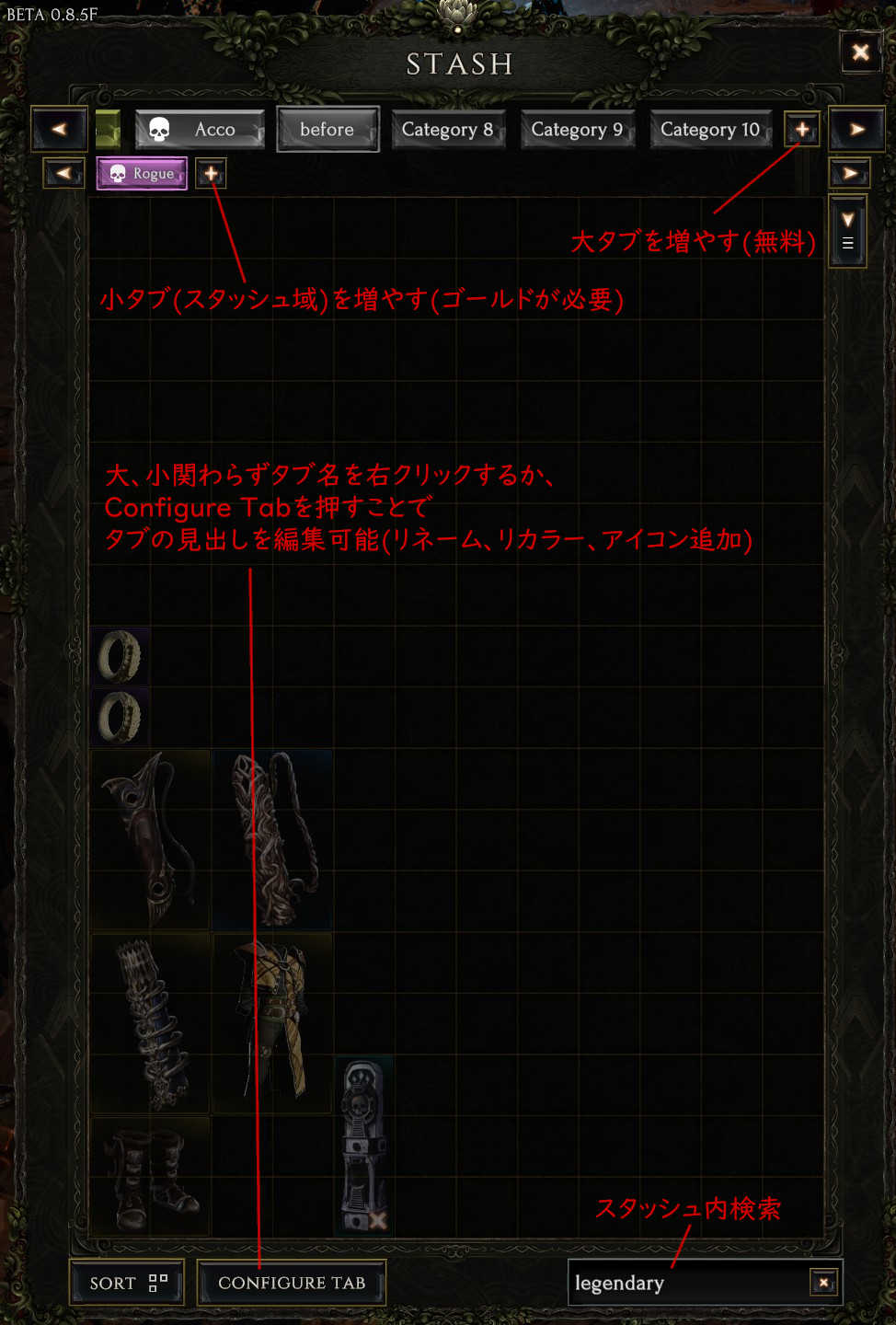Select the Rogue sub-tab
The width and height of the screenshot is (896, 1325).
pos(143,173)
